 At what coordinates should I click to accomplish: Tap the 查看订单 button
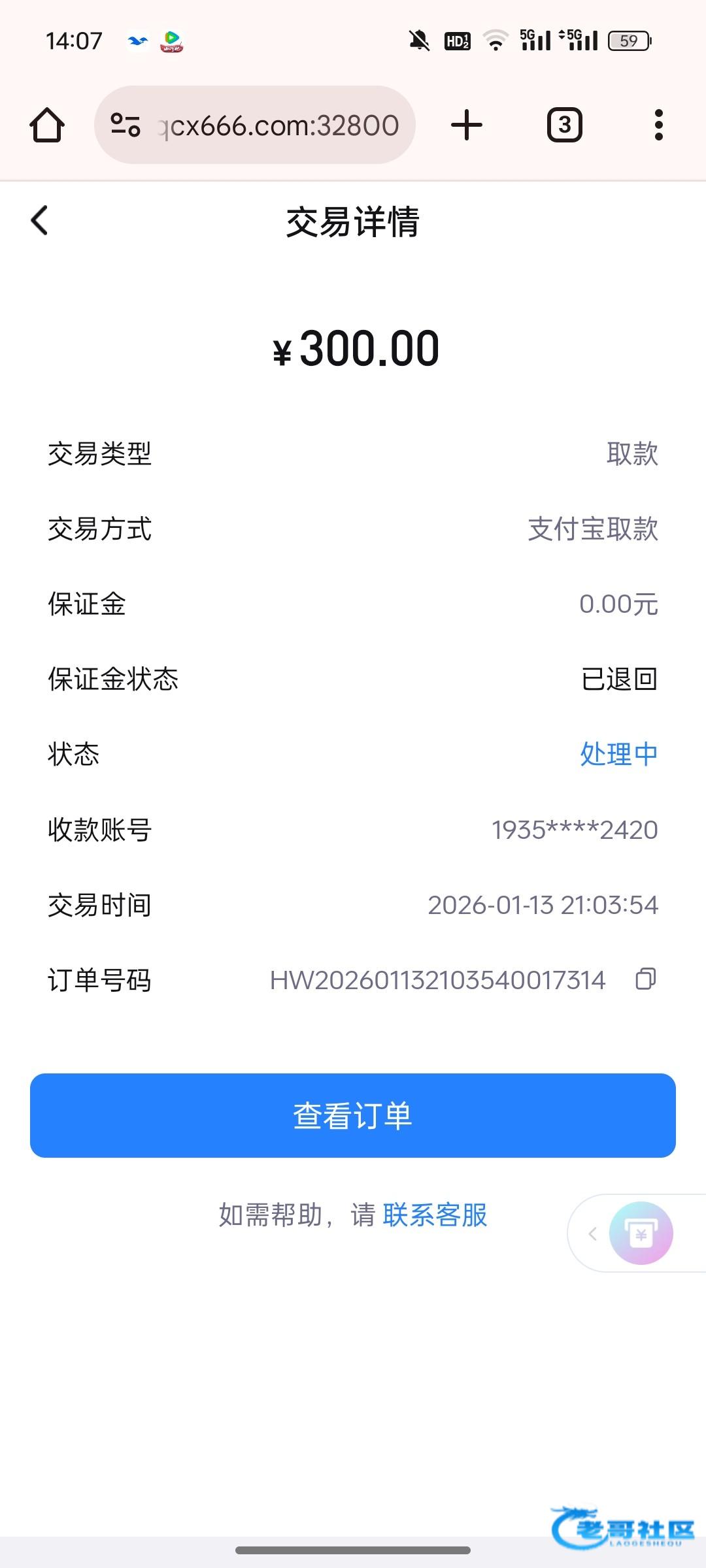pyautogui.click(x=353, y=1115)
